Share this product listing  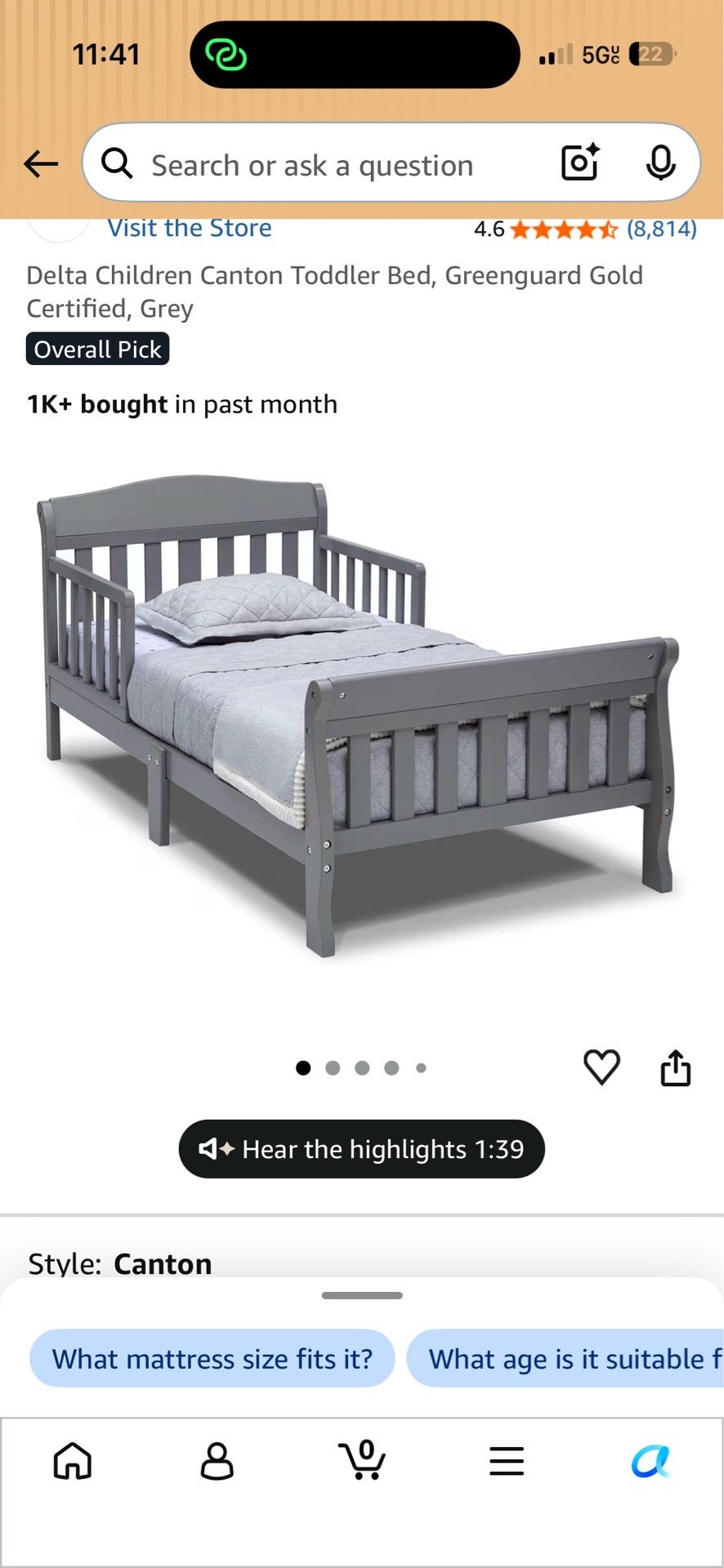[676, 1067]
